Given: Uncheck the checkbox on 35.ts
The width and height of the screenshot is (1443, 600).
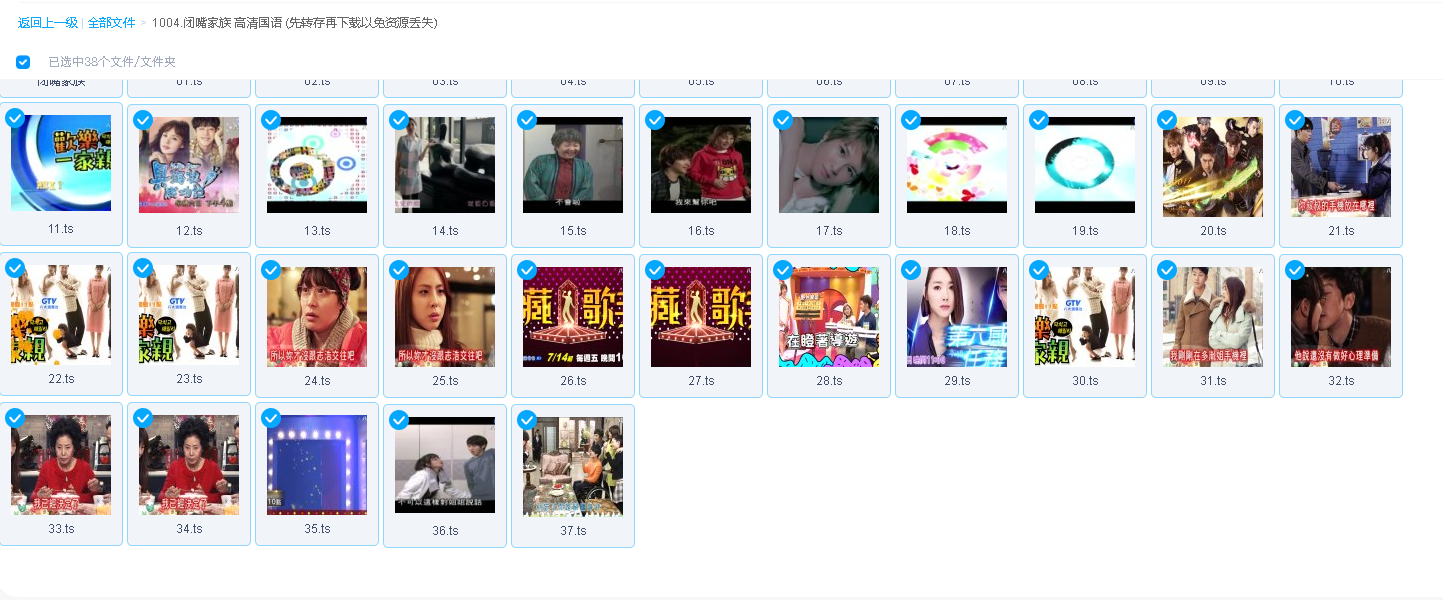Looking at the screenshot, I should [x=271, y=418].
